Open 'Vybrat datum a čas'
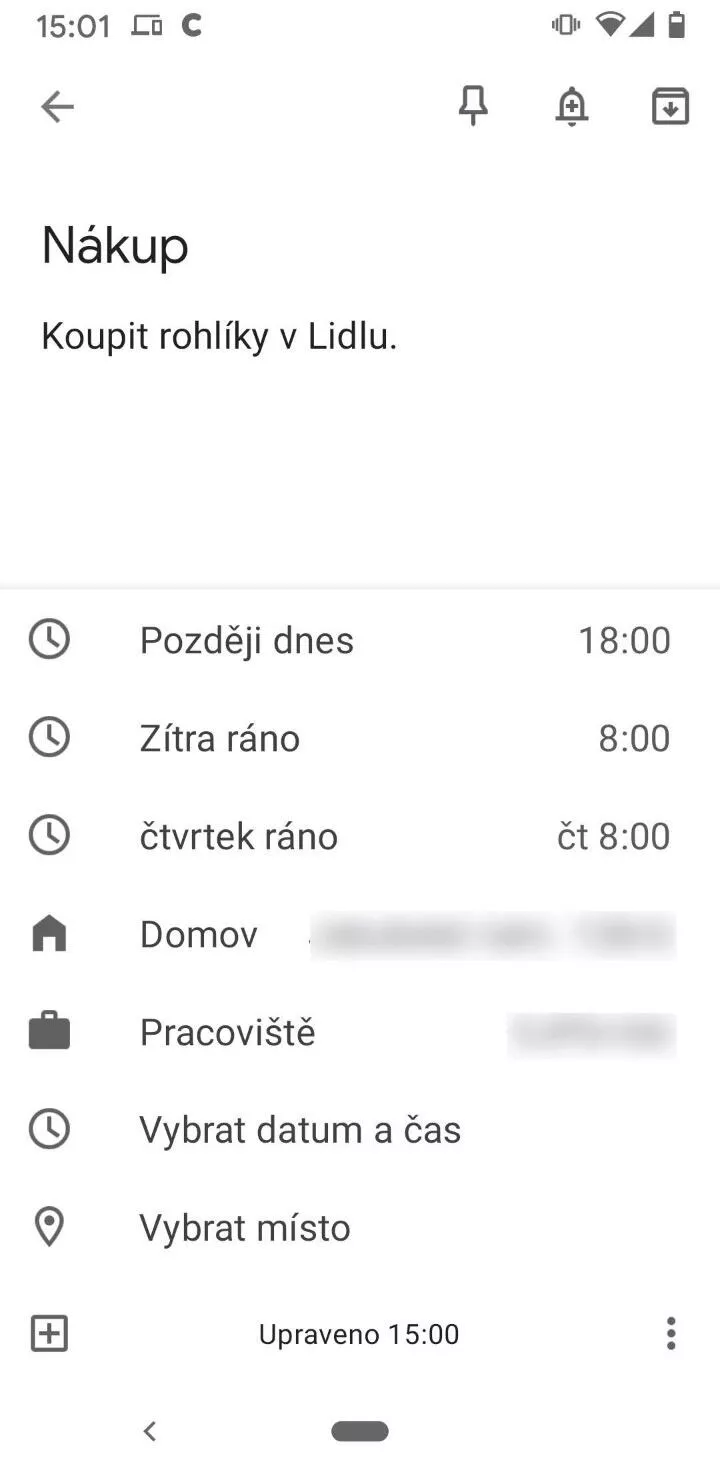 point(360,1130)
